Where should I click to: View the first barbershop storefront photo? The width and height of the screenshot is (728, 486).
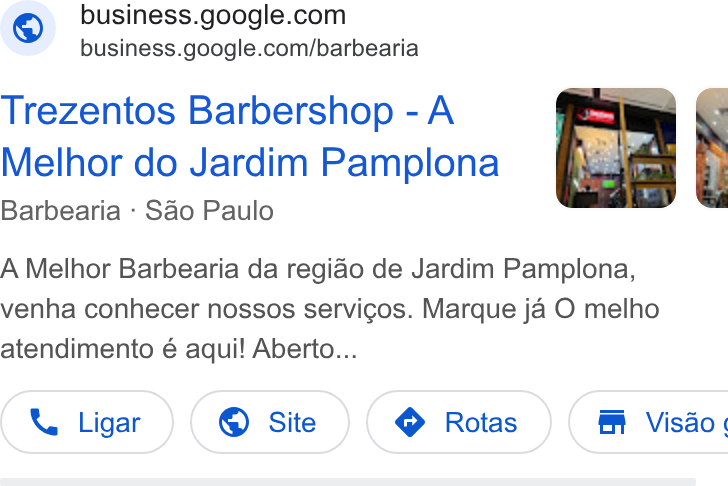pyautogui.click(x=616, y=148)
